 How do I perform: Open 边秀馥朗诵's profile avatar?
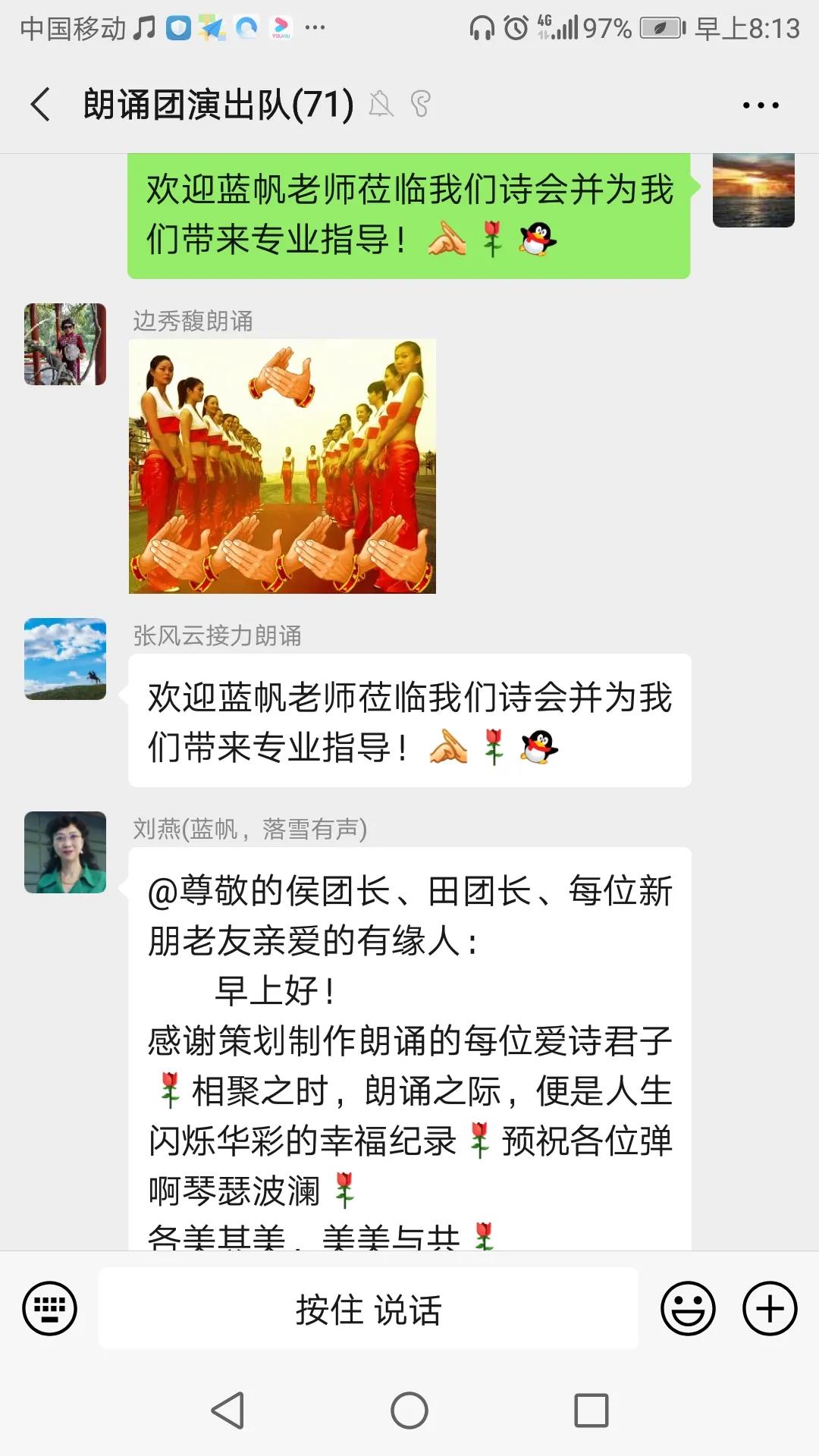[65, 344]
